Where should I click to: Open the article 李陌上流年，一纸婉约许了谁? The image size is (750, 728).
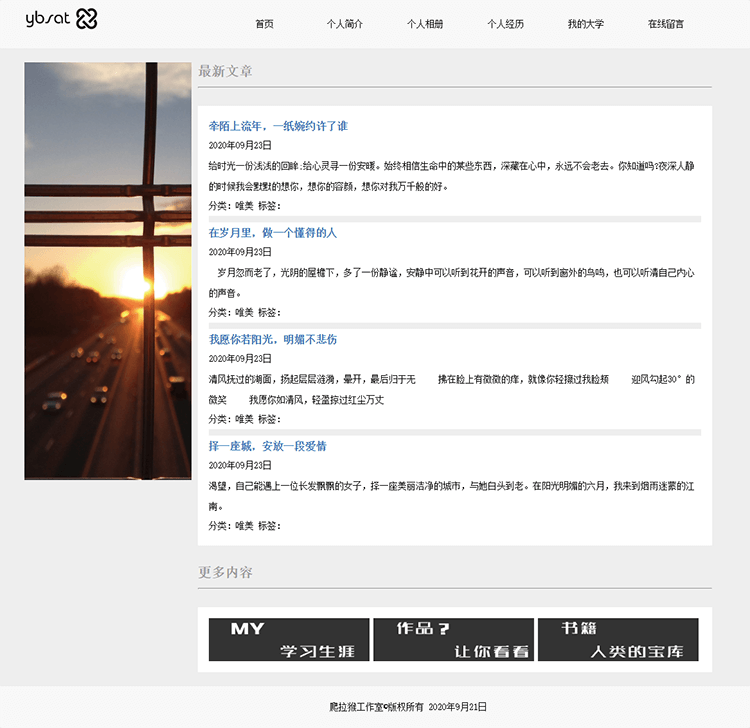[278, 126]
